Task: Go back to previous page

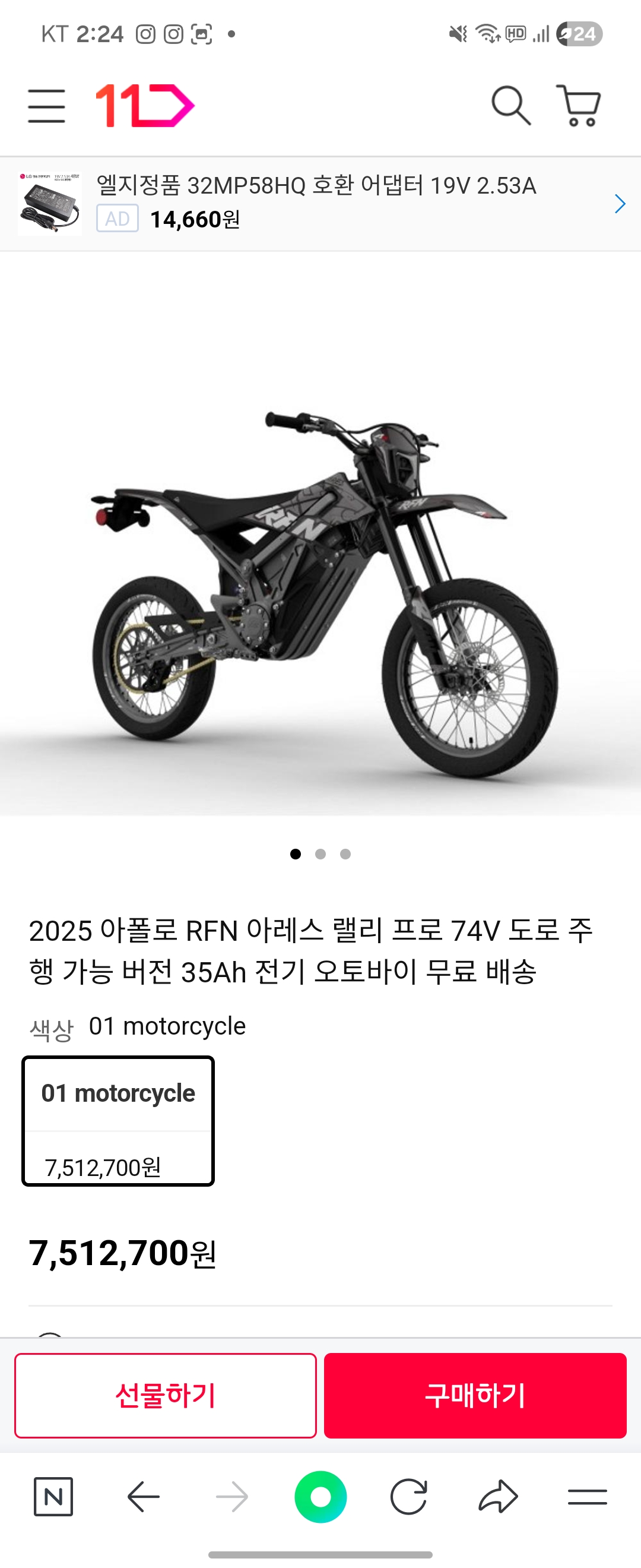Action: (x=144, y=1496)
